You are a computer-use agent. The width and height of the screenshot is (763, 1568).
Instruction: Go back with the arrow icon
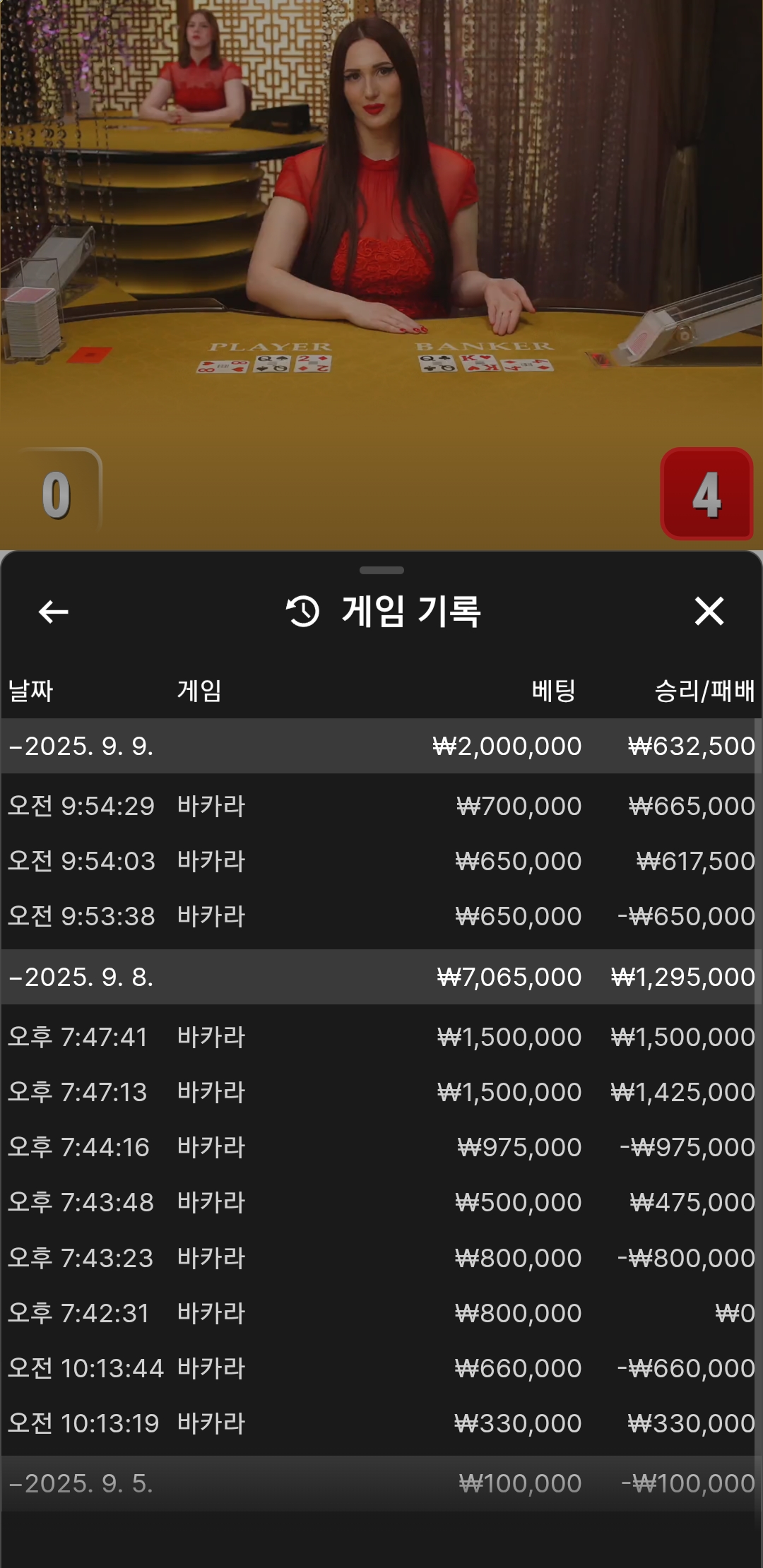click(53, 612)
